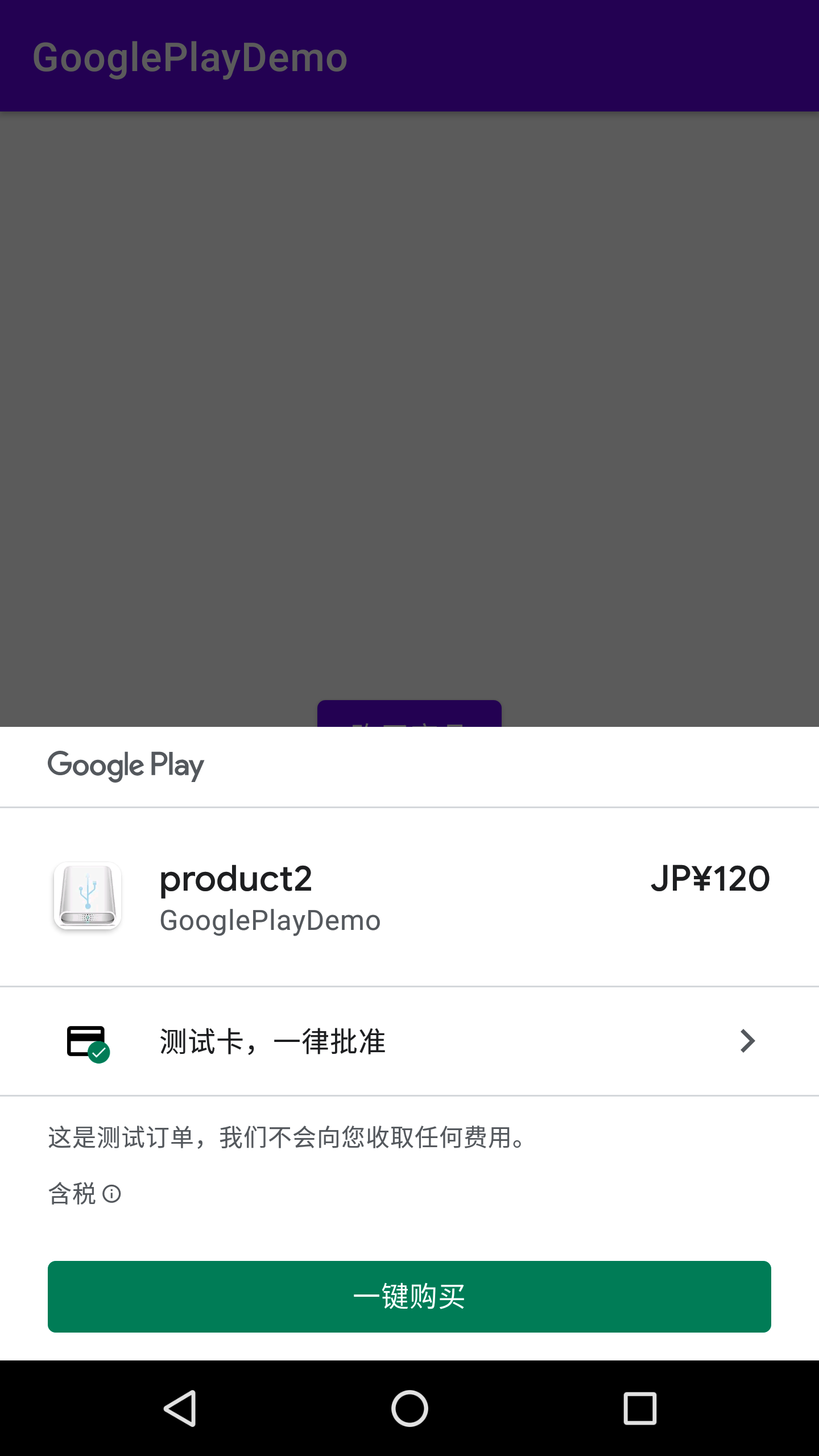The height and width of the screenshot is (1456, 819).
Task: Expand payment options with the right chevron
Action: [747, 1040]
